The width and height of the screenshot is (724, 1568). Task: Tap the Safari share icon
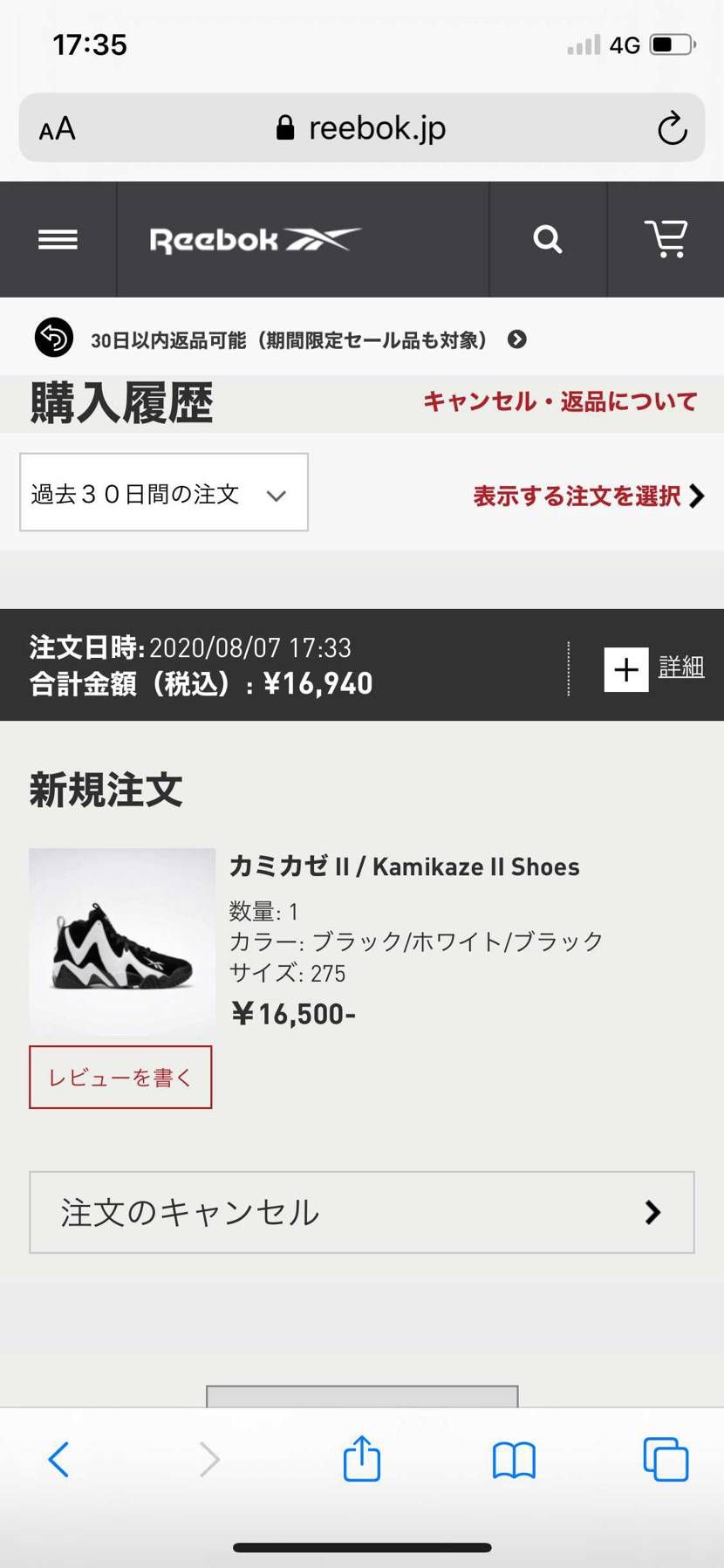tap(362, 1458)
